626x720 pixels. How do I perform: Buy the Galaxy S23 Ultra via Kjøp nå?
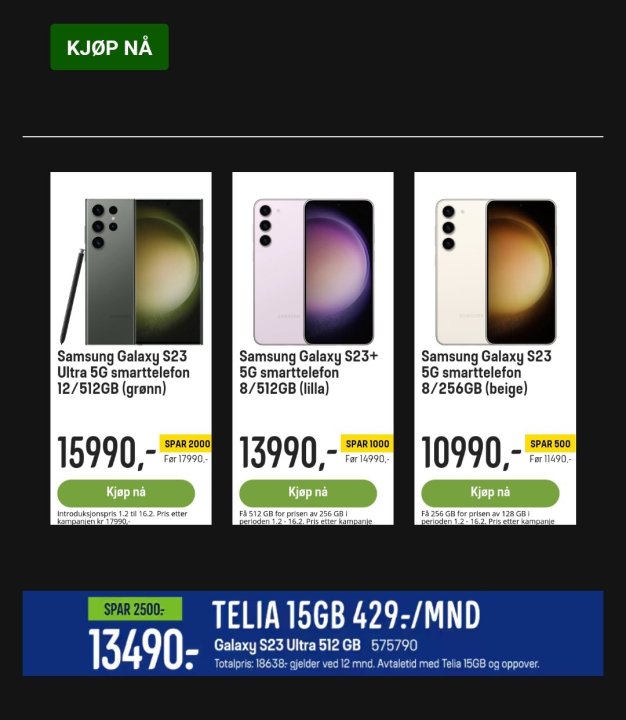pos(126,493)
